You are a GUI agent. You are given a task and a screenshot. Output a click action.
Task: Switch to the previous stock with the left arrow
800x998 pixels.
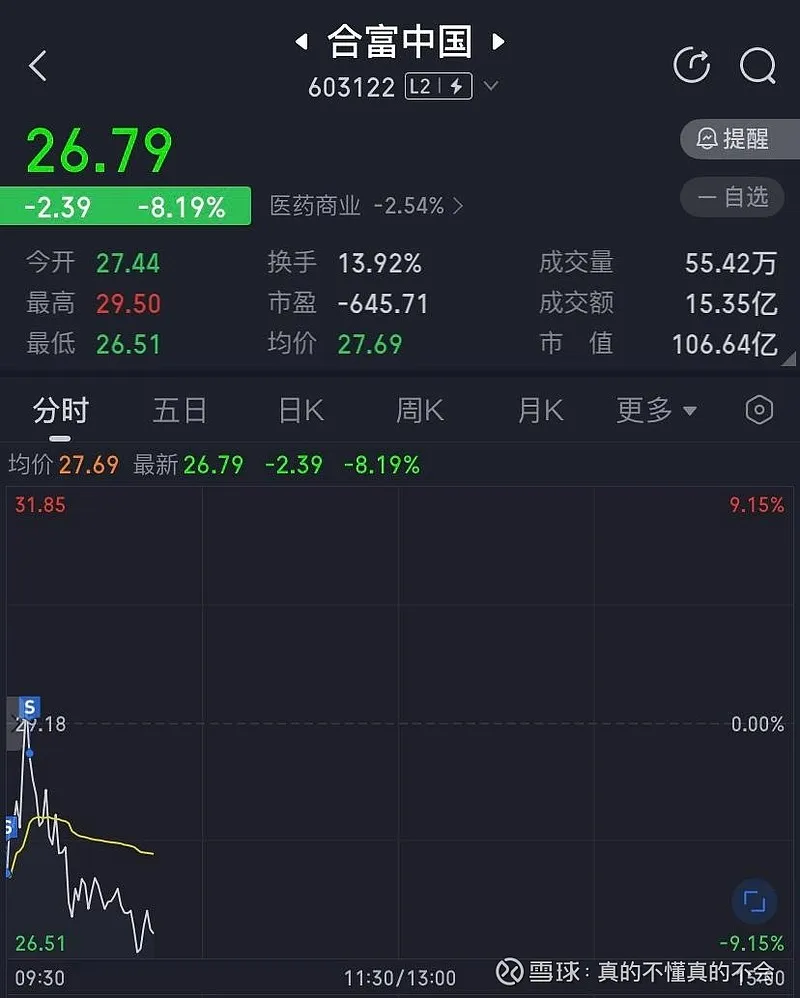[x=300, y=42]
